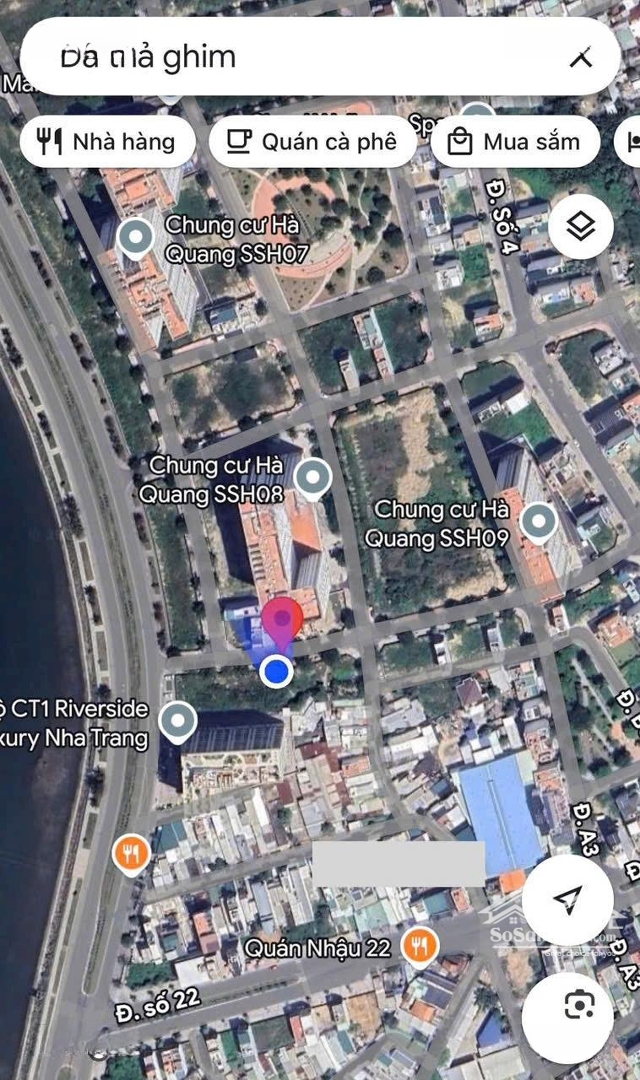
Task: Open Chung cư Hà Quang SSH07 marker
Action: [136, 238]
